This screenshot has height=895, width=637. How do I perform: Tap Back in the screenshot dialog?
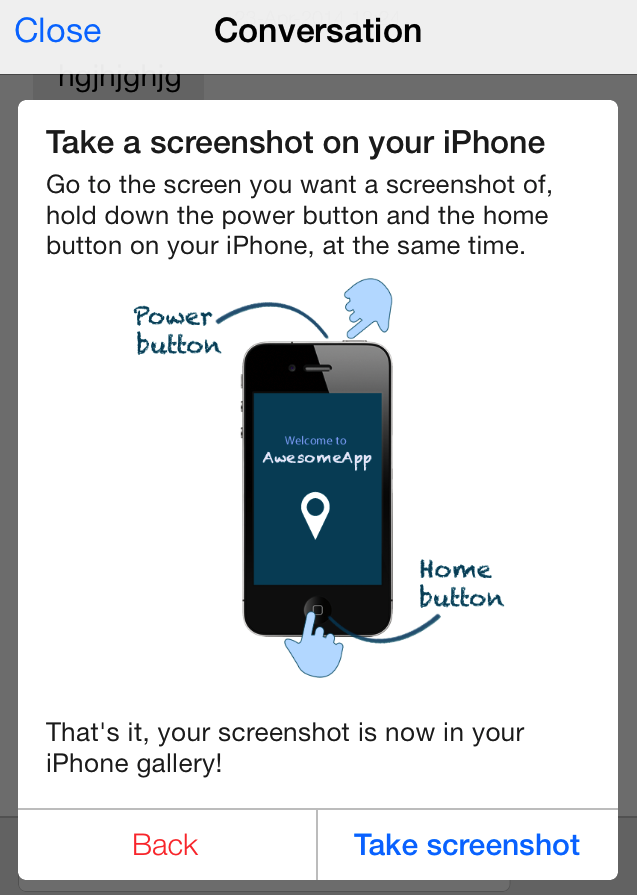point(166,845)
